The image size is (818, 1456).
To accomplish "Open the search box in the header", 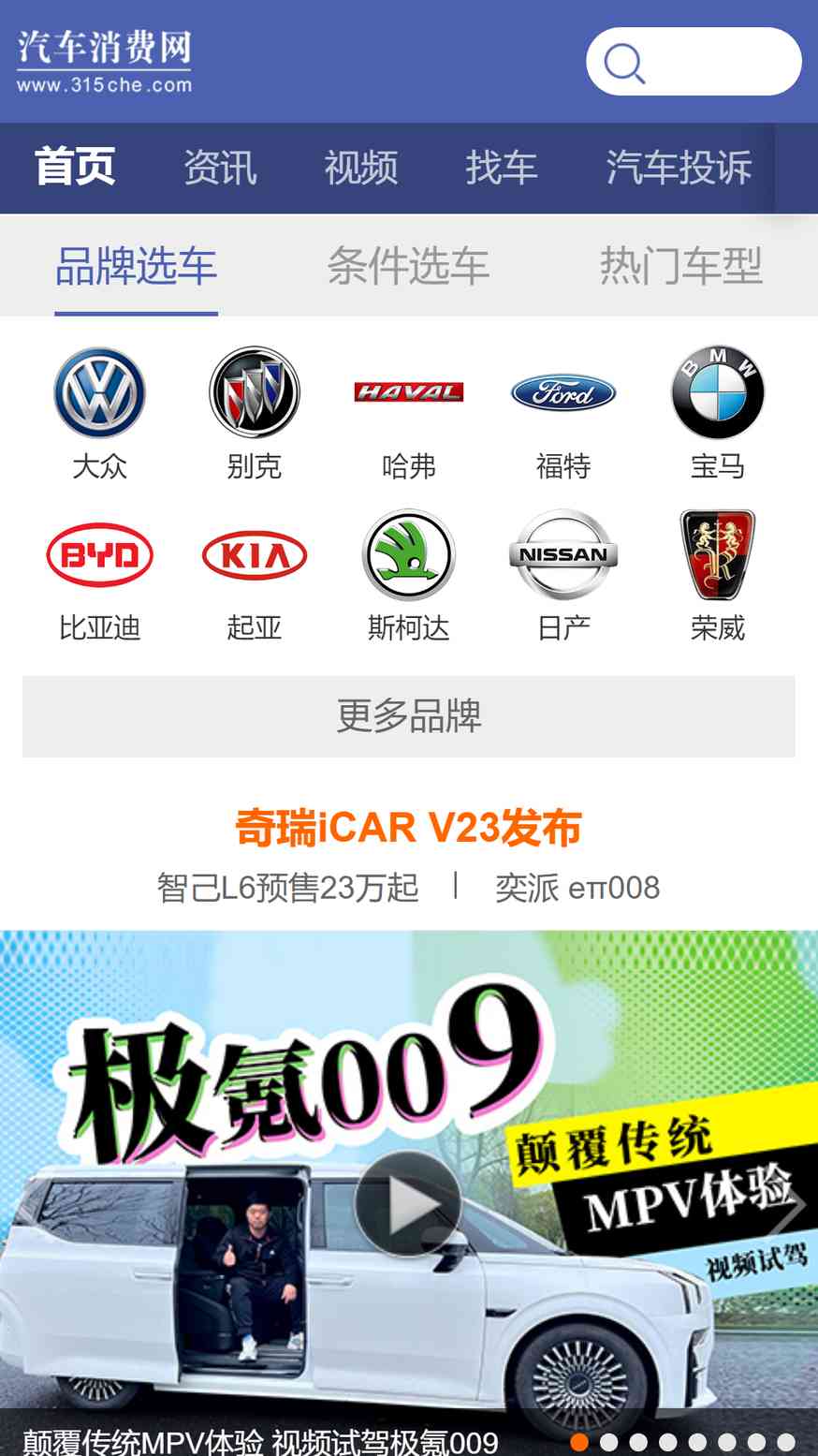I will (x=694, y=62).
